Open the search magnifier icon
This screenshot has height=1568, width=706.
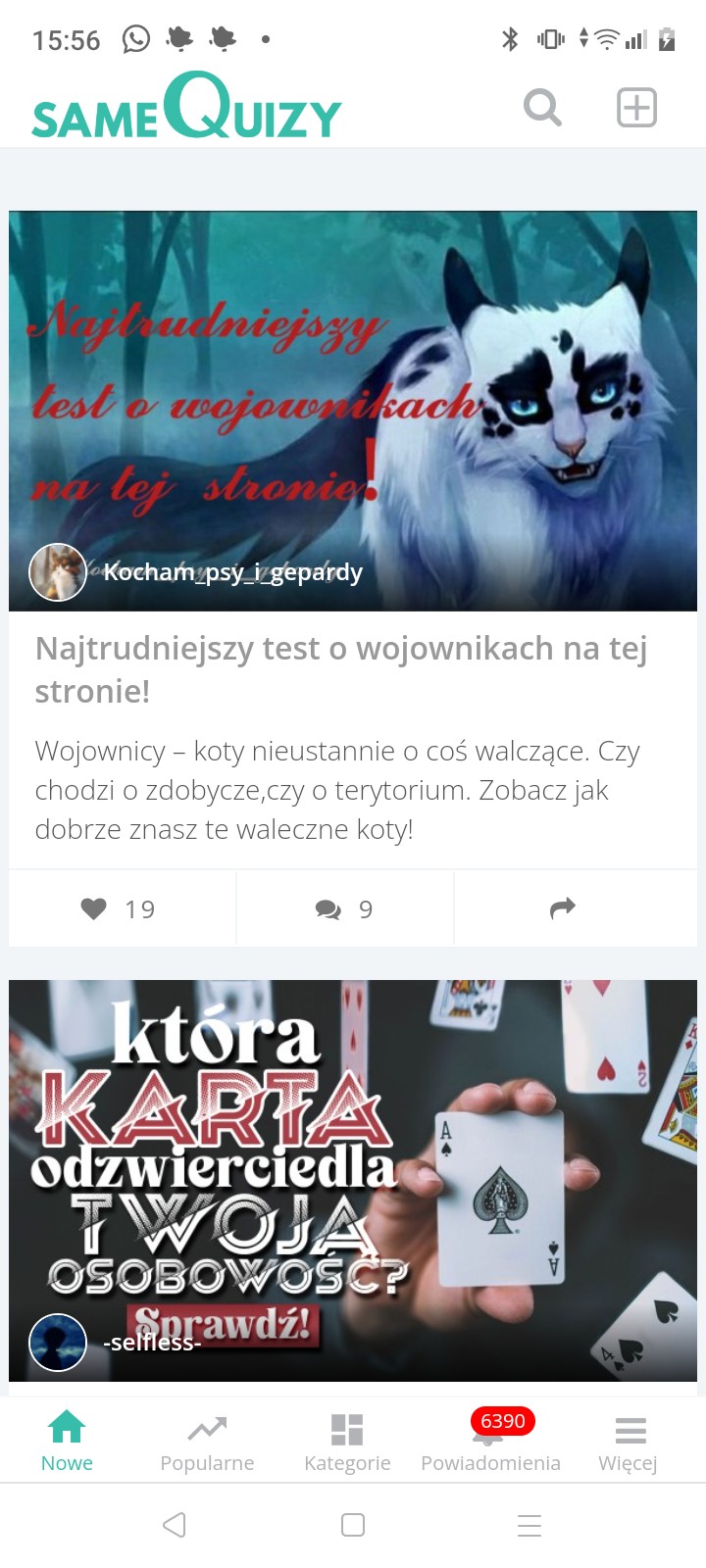pyautogui.click(x=542, y=108)
